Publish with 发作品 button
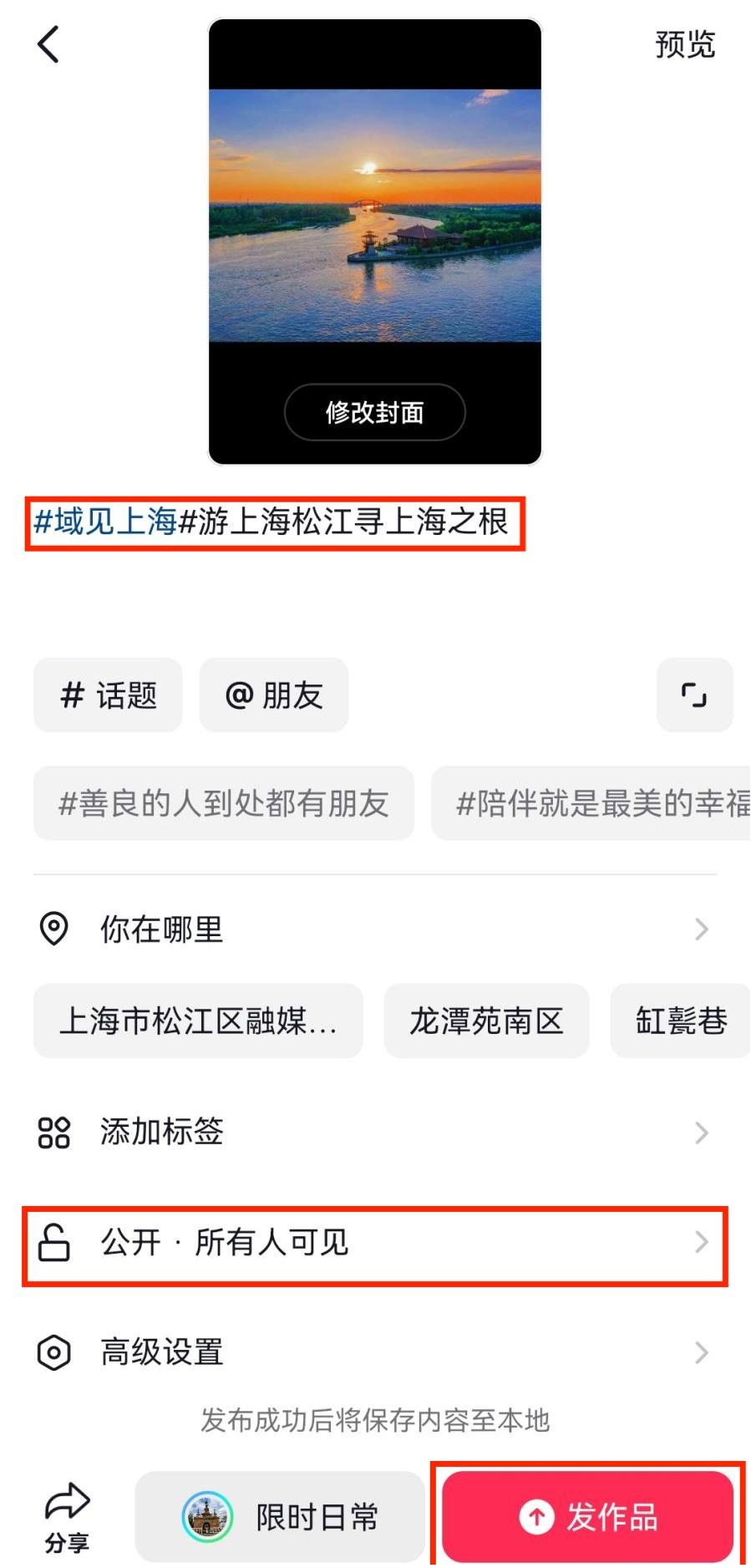The image size is (751, 1568). [587, 1516]
